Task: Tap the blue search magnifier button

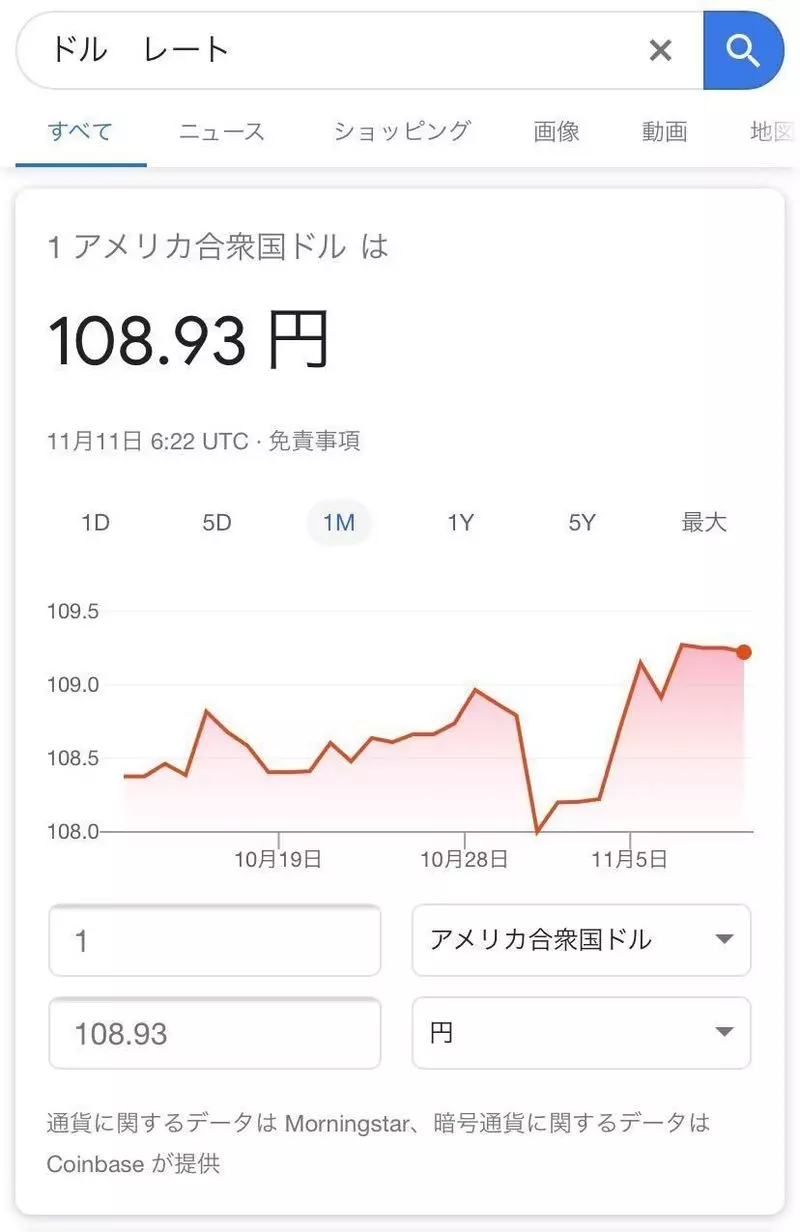Action: click(744, 50)
